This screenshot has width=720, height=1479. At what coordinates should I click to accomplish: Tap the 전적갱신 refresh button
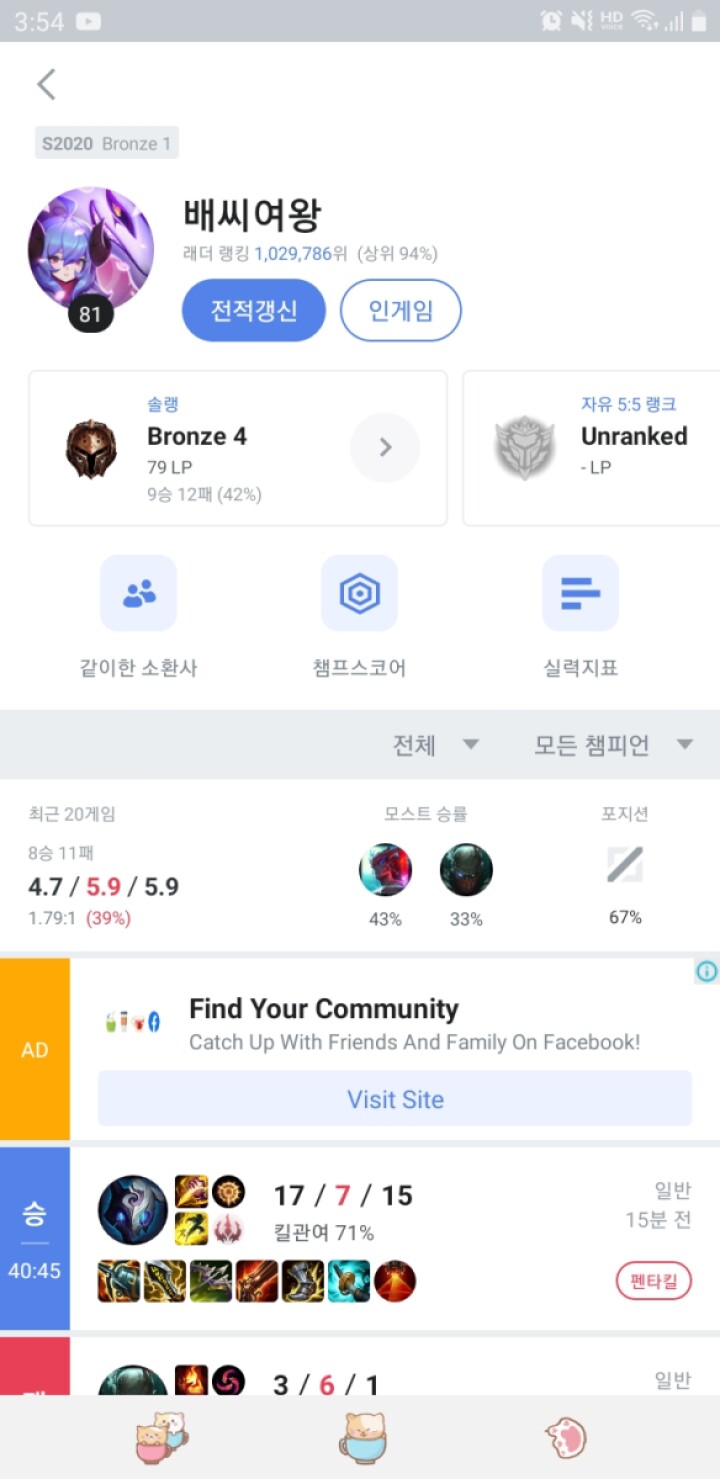pyautogui.click(x=254, y=311)
